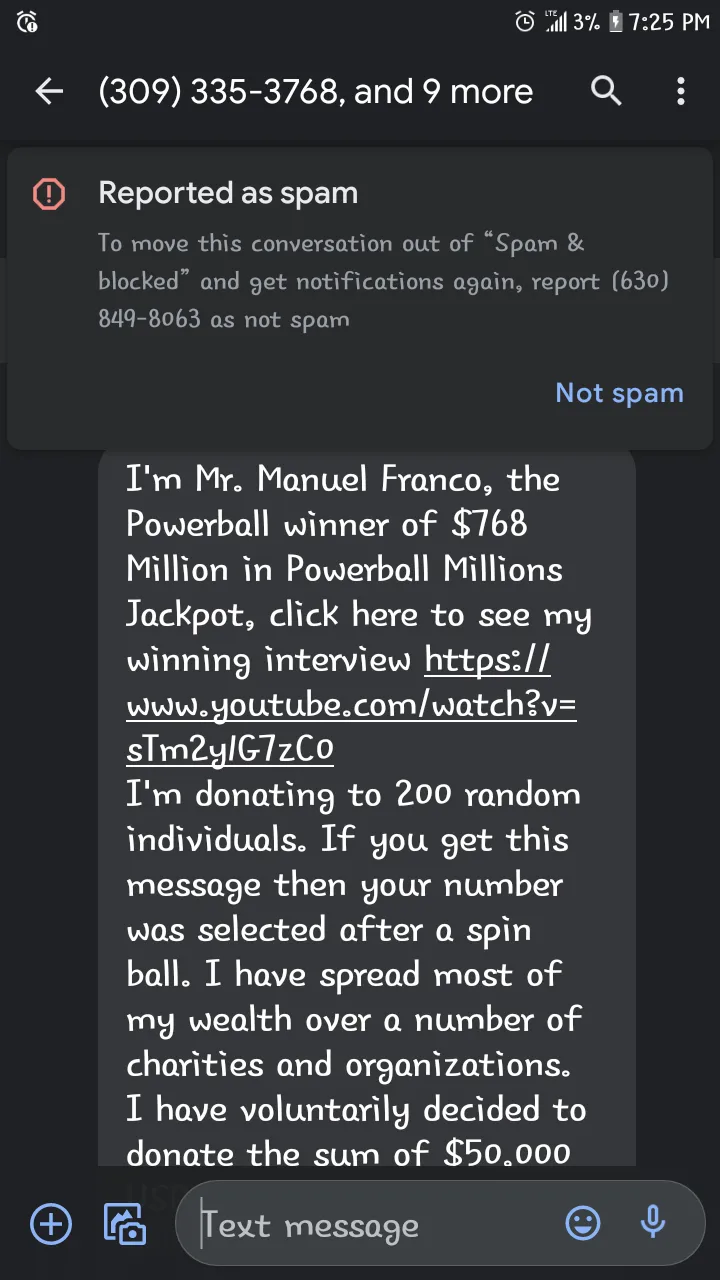
Task: Start voice input with the microphone
Action: point(653,1224)
